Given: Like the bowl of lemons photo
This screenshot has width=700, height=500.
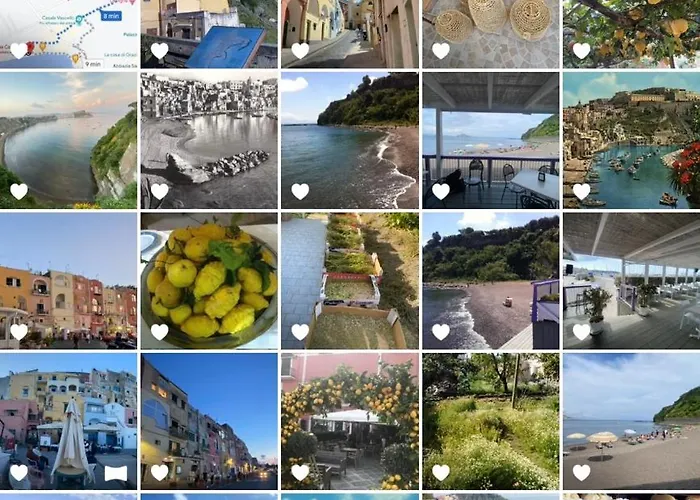Looking at the screenshot, I should (x=160, y=331).
